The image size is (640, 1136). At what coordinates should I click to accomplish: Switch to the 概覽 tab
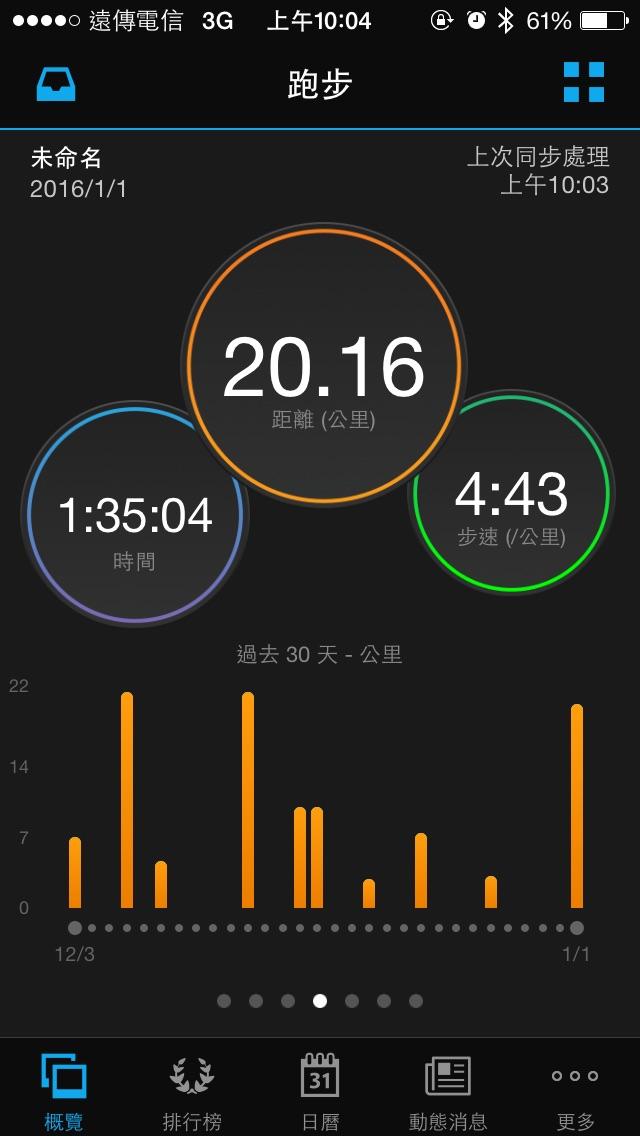(64, 1092)
